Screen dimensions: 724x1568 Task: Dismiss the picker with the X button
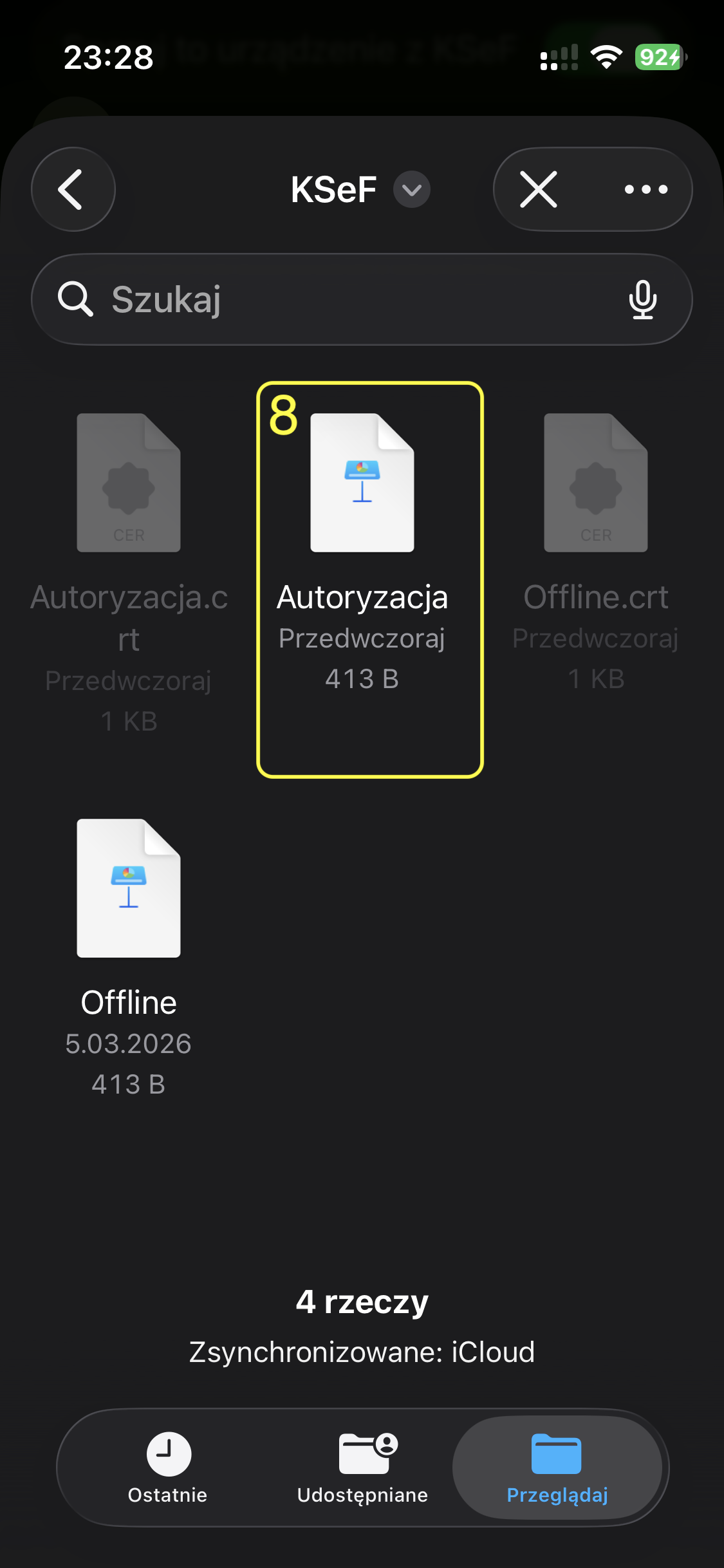537,189
